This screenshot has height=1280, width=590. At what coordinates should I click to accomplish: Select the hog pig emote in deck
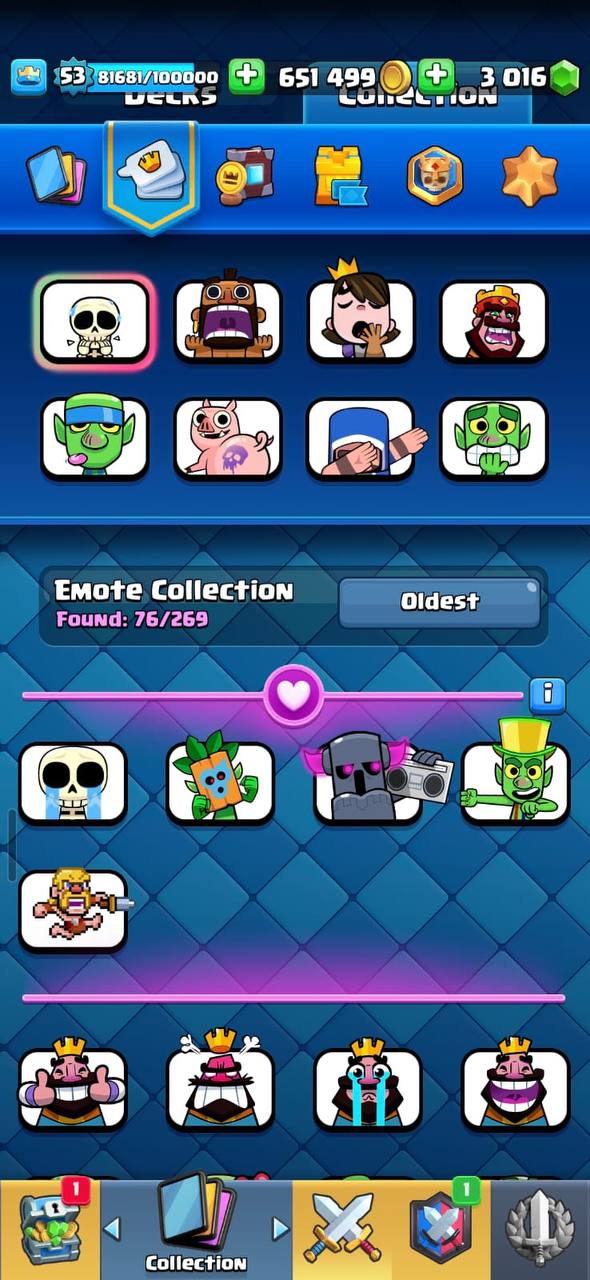pos(228,439)
